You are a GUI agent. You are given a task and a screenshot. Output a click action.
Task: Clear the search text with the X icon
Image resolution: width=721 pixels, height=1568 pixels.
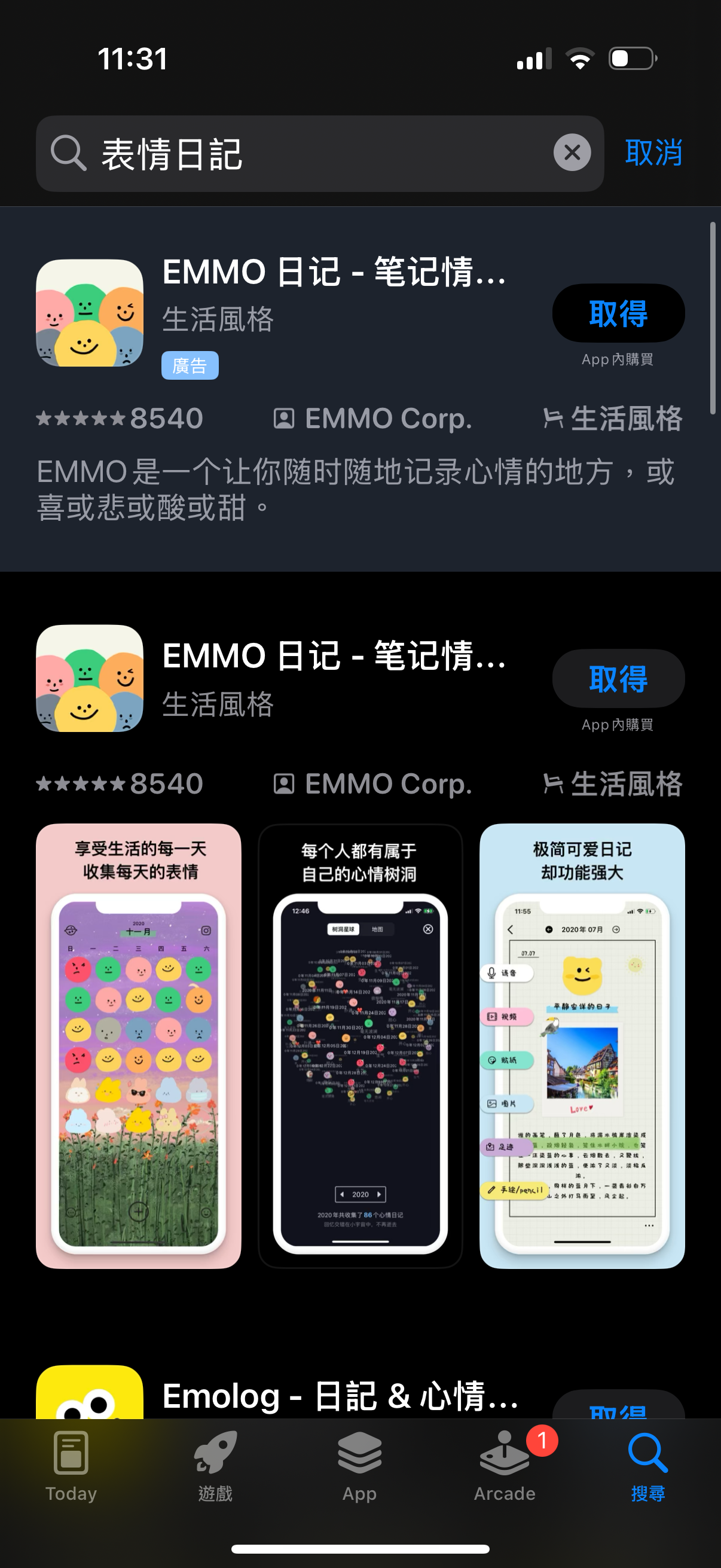(572, 152)
